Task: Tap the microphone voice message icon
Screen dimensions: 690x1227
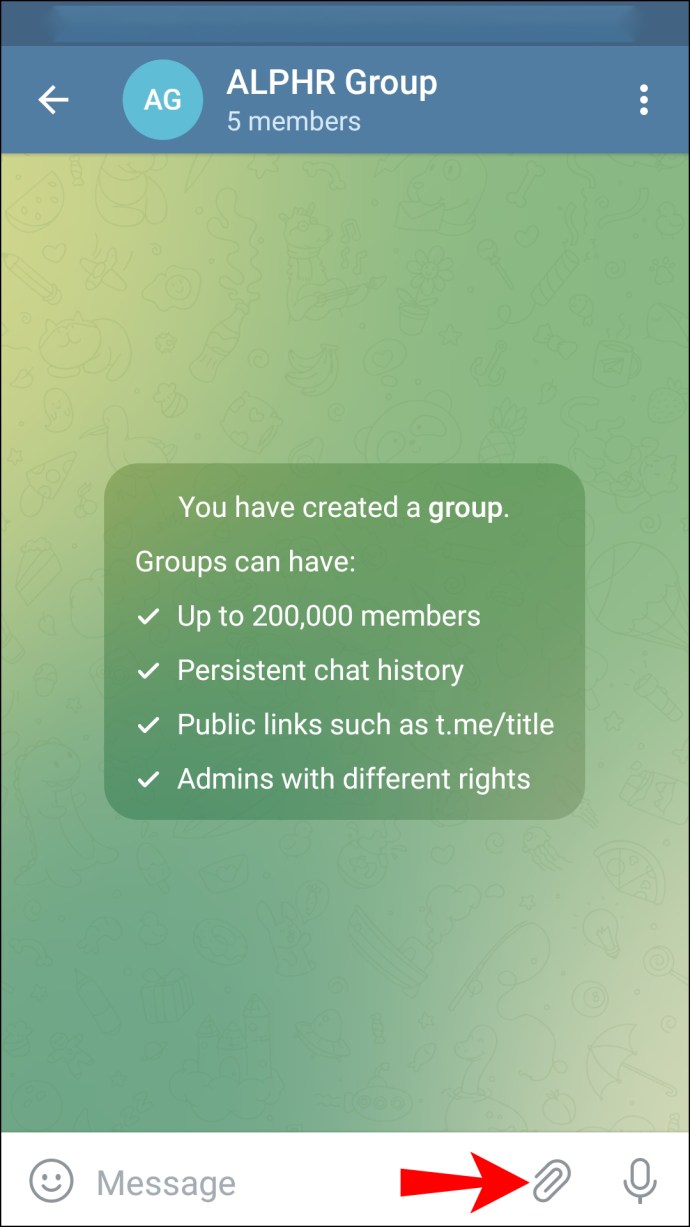Action: click(x=639, y=1182)
